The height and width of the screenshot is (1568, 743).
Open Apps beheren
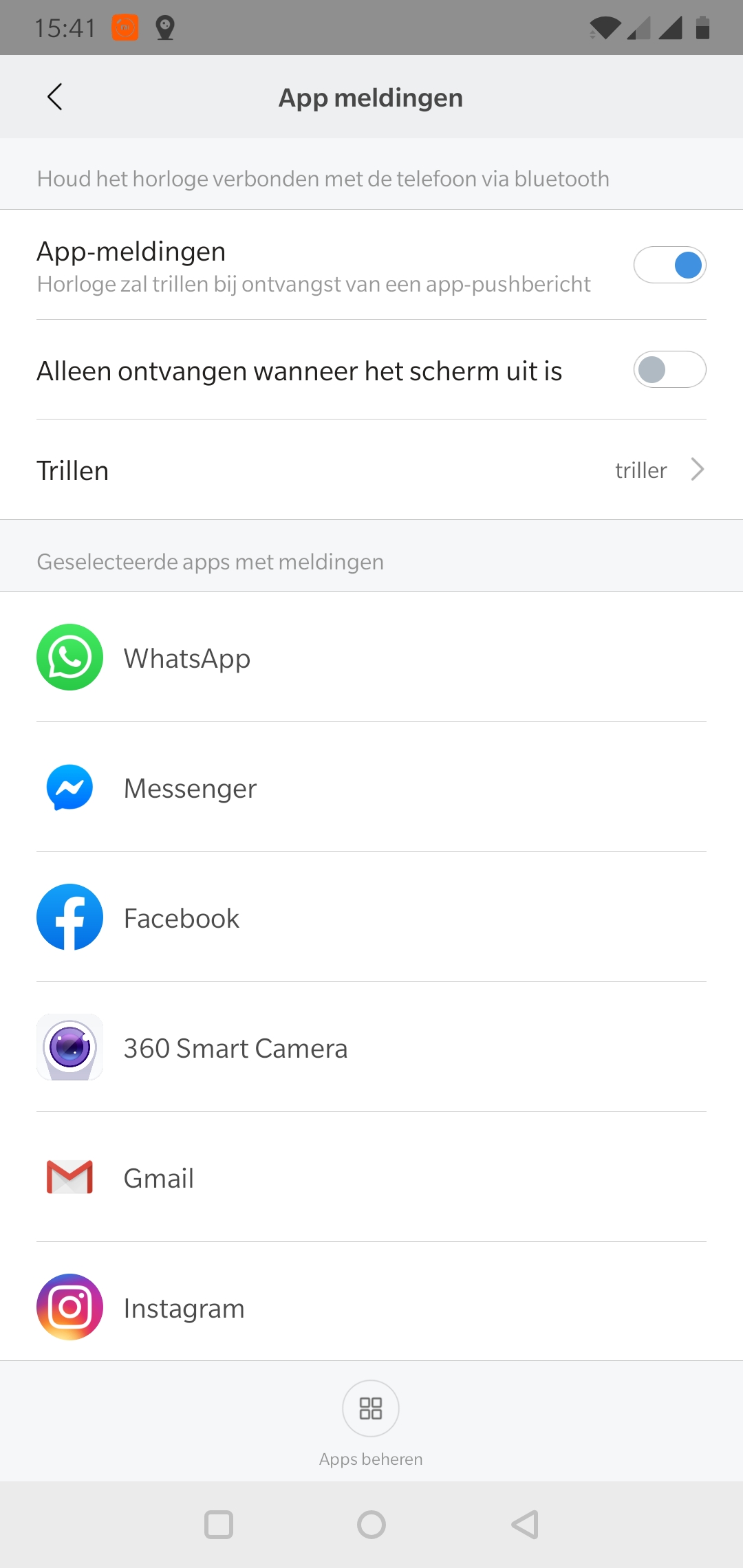(371, 1422)
